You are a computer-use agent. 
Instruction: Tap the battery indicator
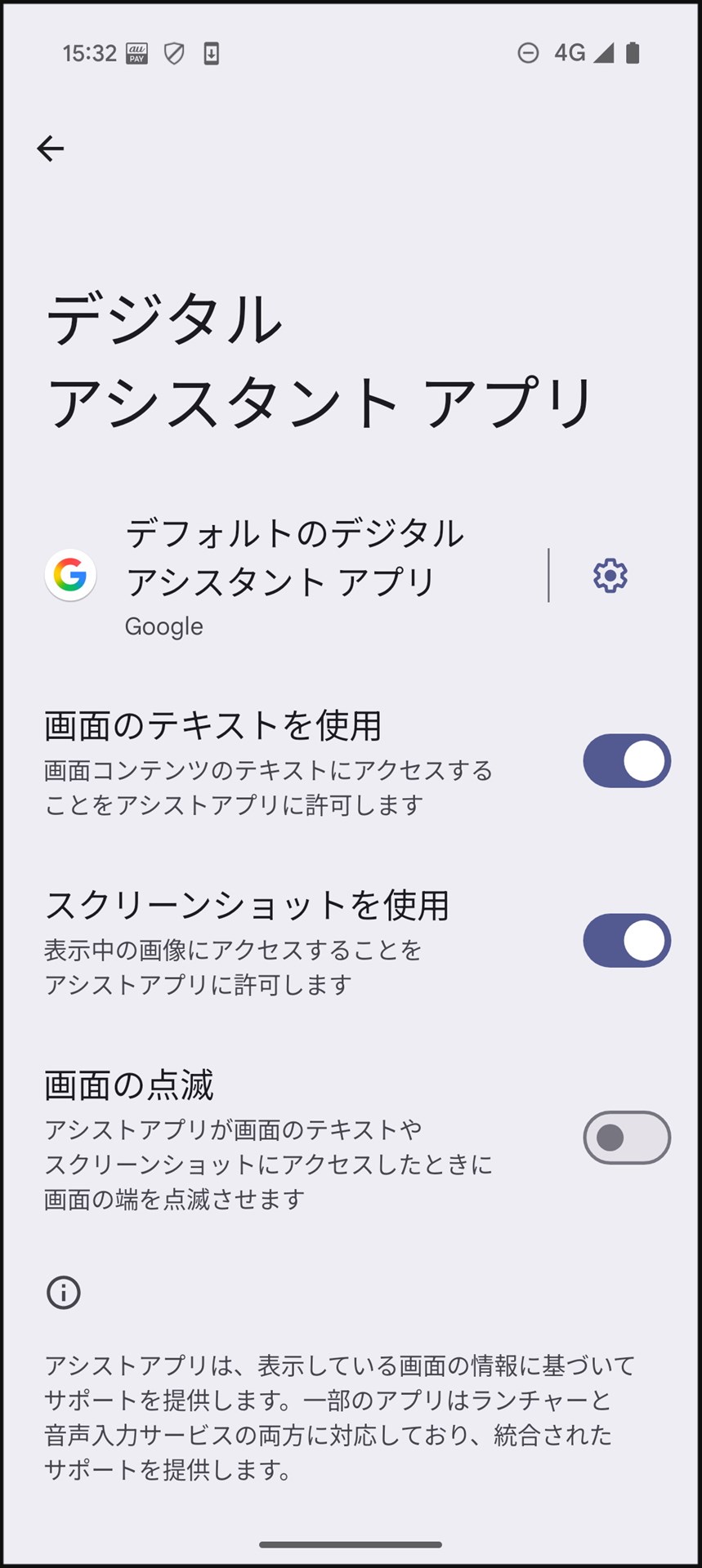coord(633,52)
